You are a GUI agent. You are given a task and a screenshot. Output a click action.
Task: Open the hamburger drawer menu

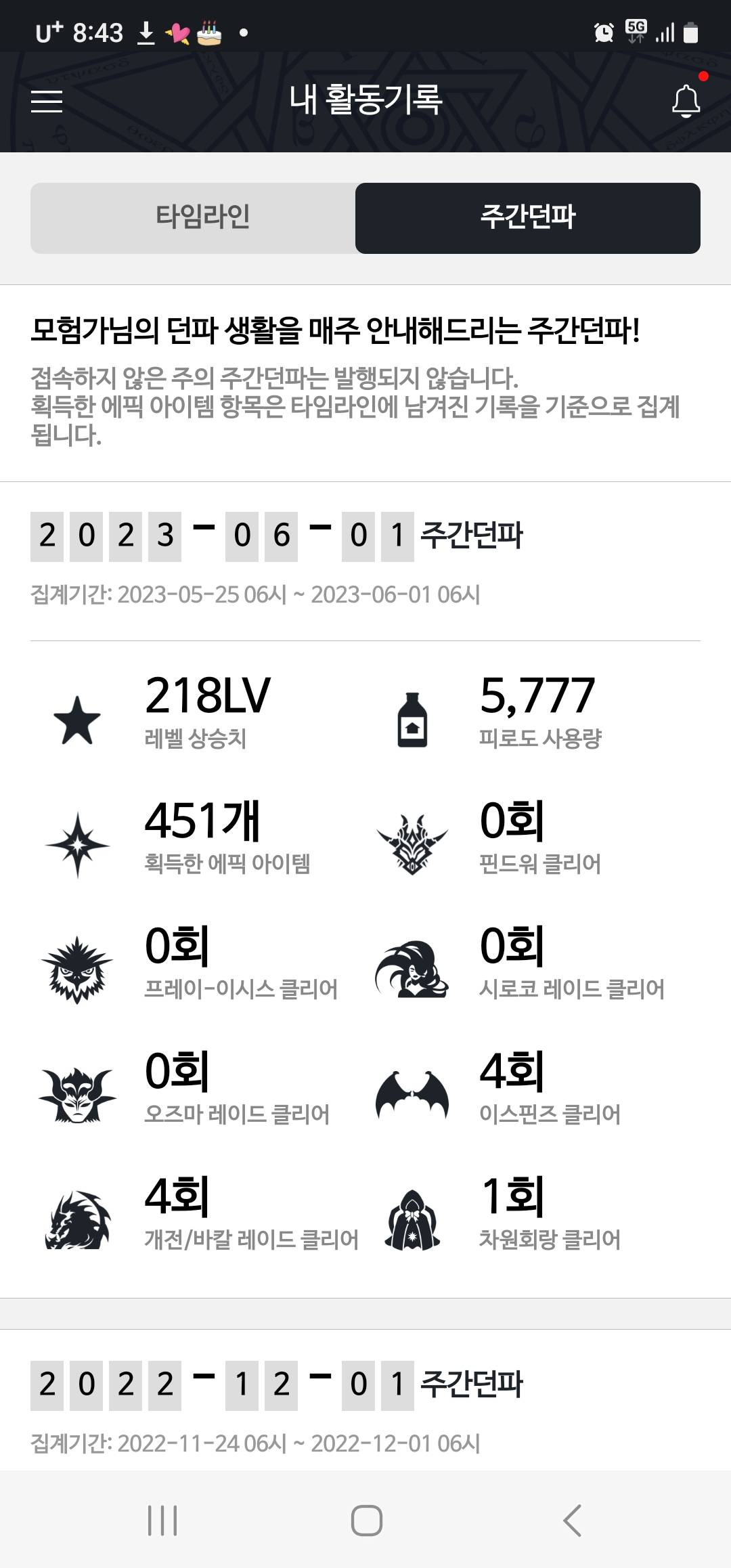point(47,102)
